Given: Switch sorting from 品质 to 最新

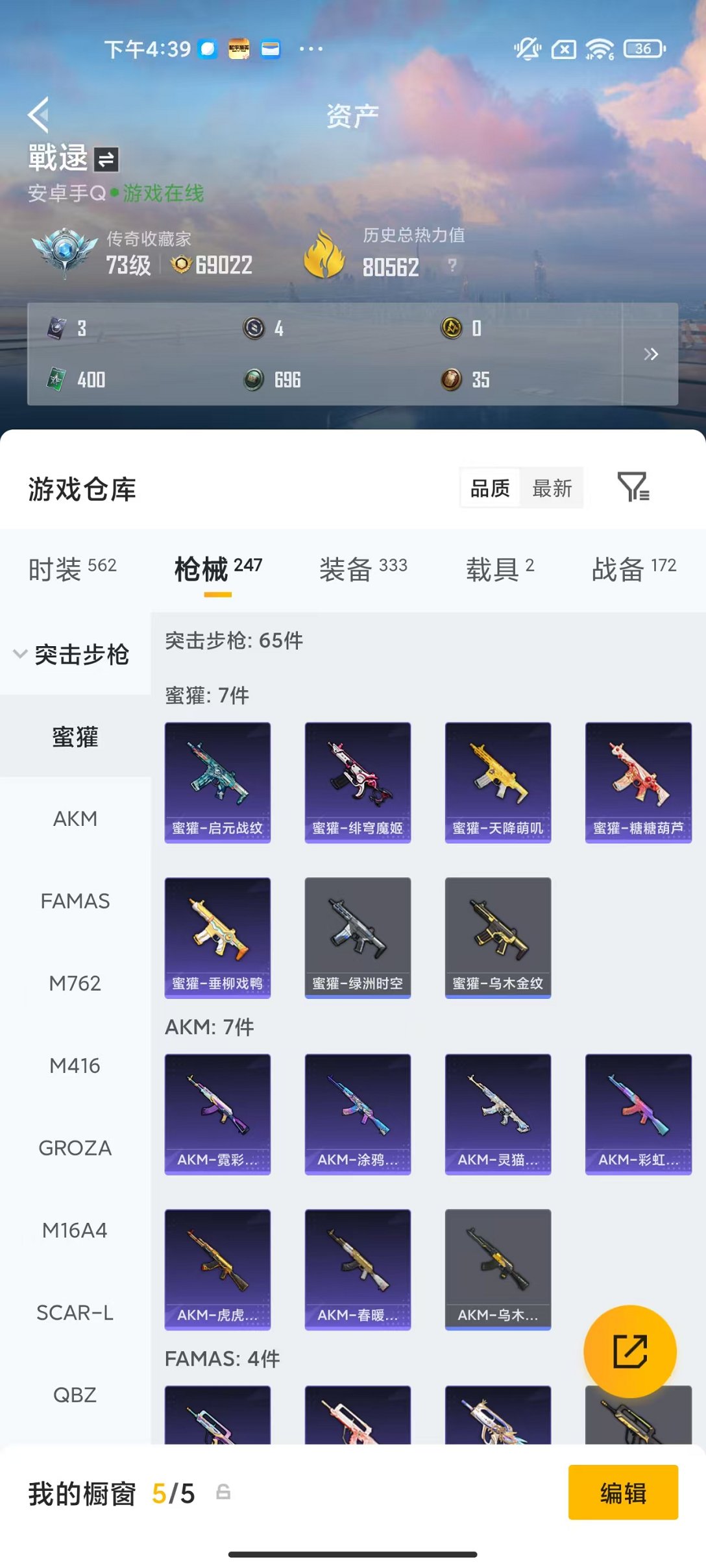Looking at the screenshot, I should tap(552, 488).
